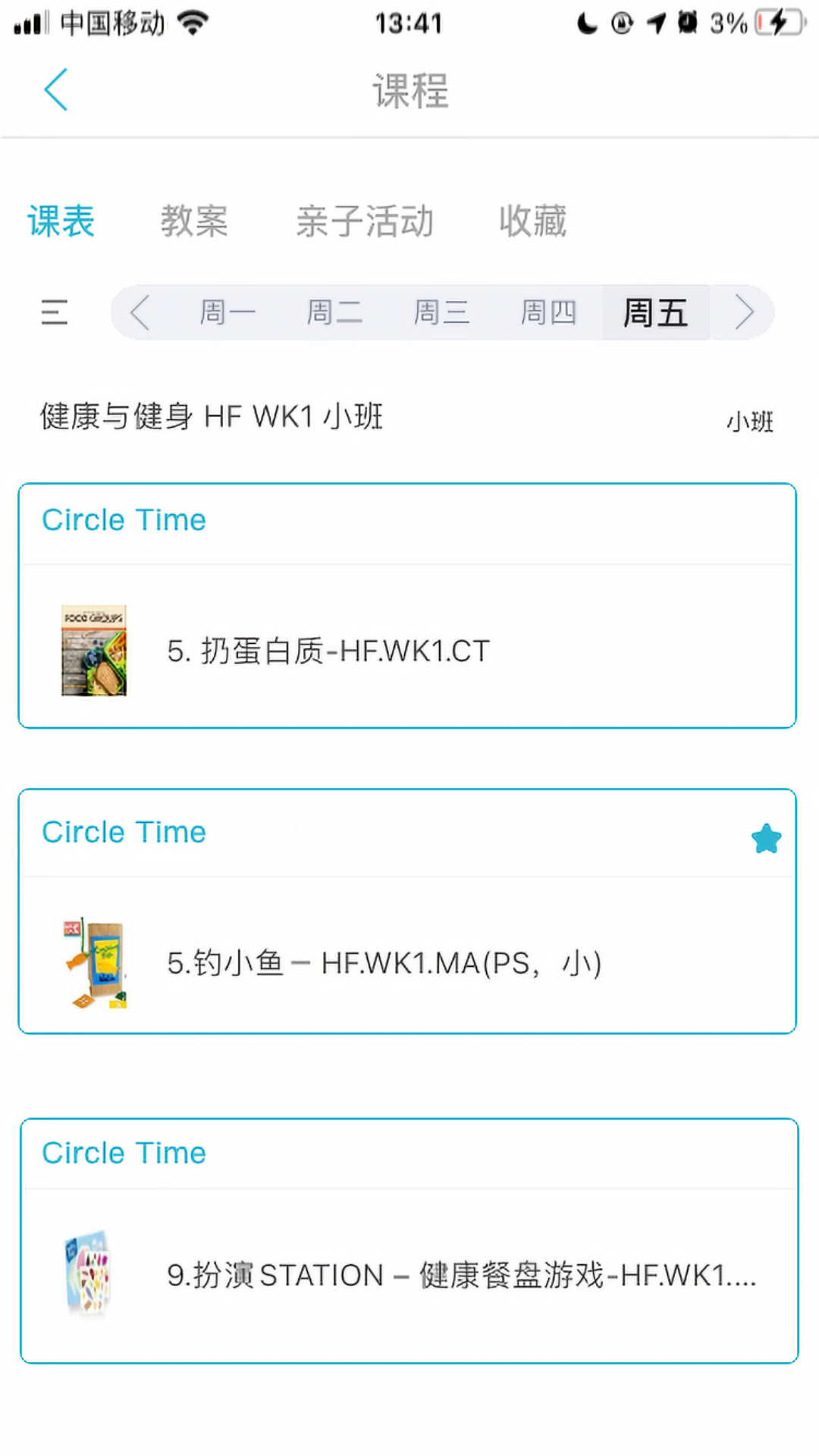The image size is (819, 1456).
Task: Select 周三 in the weekday selector
Action: (x=442, y=312)
